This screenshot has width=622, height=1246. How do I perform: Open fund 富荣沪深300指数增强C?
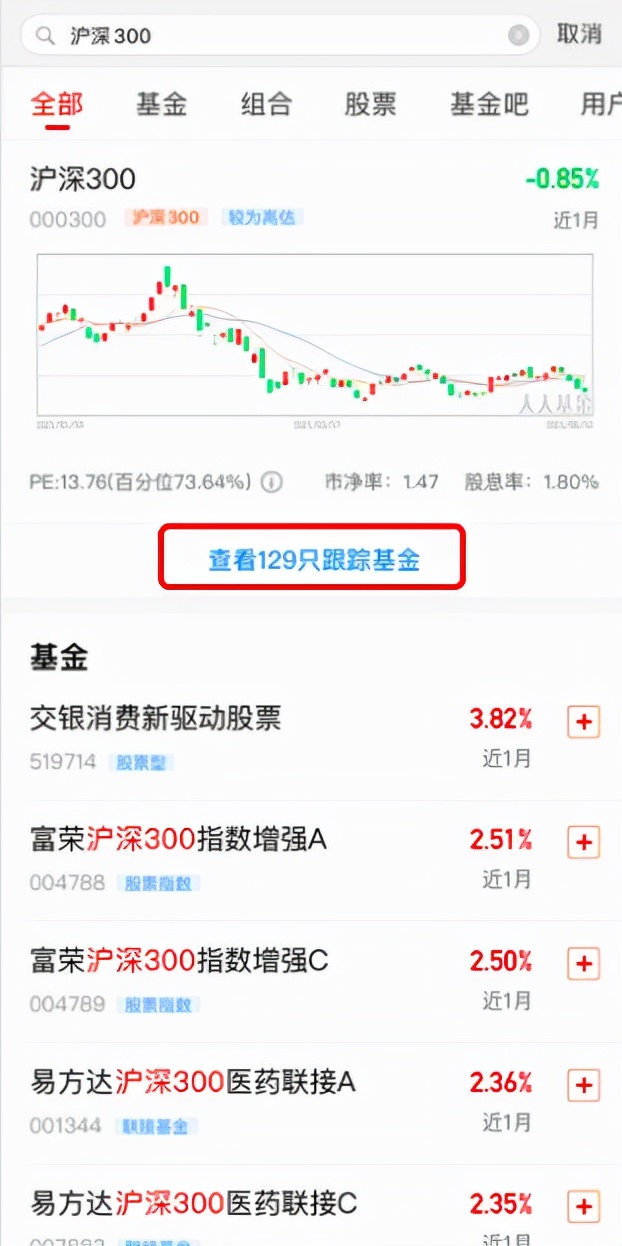coord(180,960)
